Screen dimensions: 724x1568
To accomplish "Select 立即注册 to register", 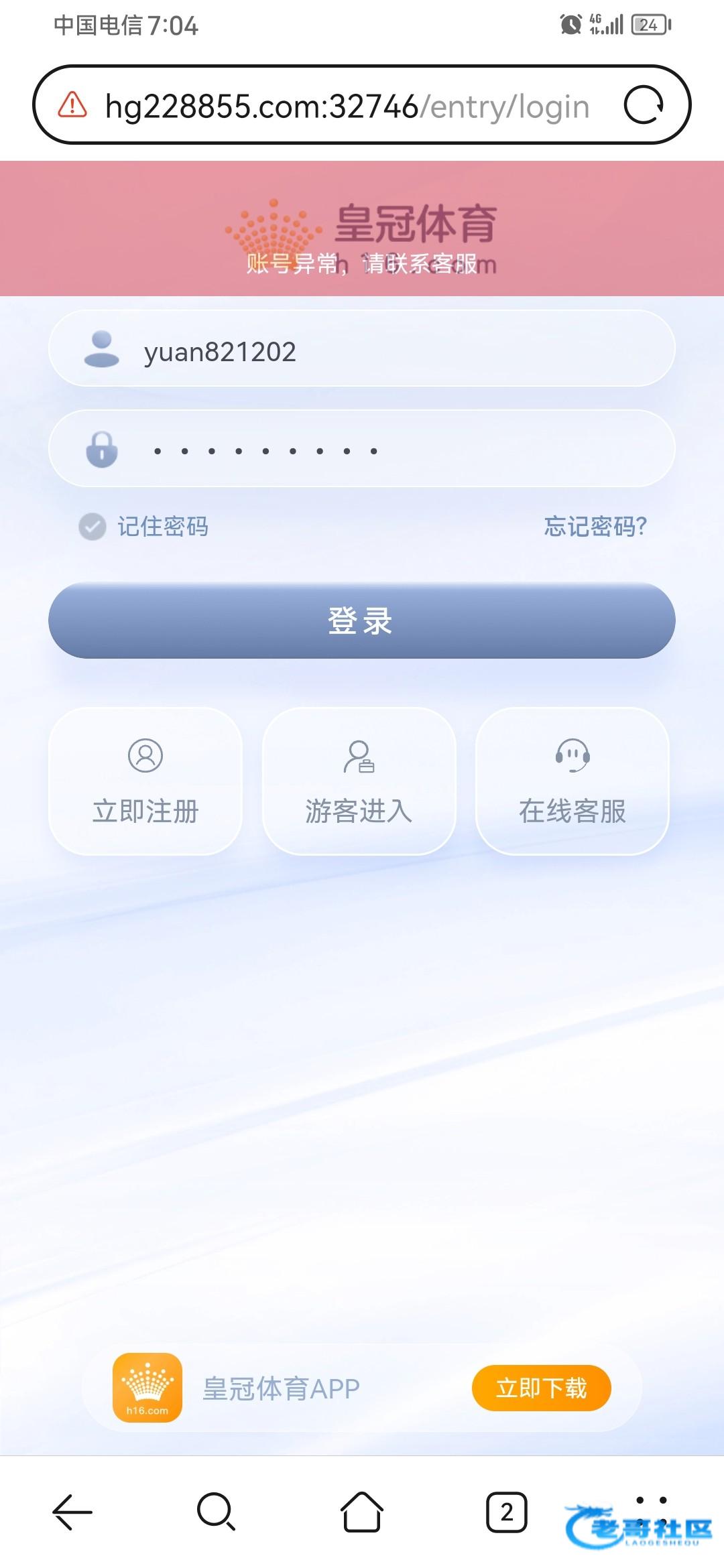I will coord(145,781).
